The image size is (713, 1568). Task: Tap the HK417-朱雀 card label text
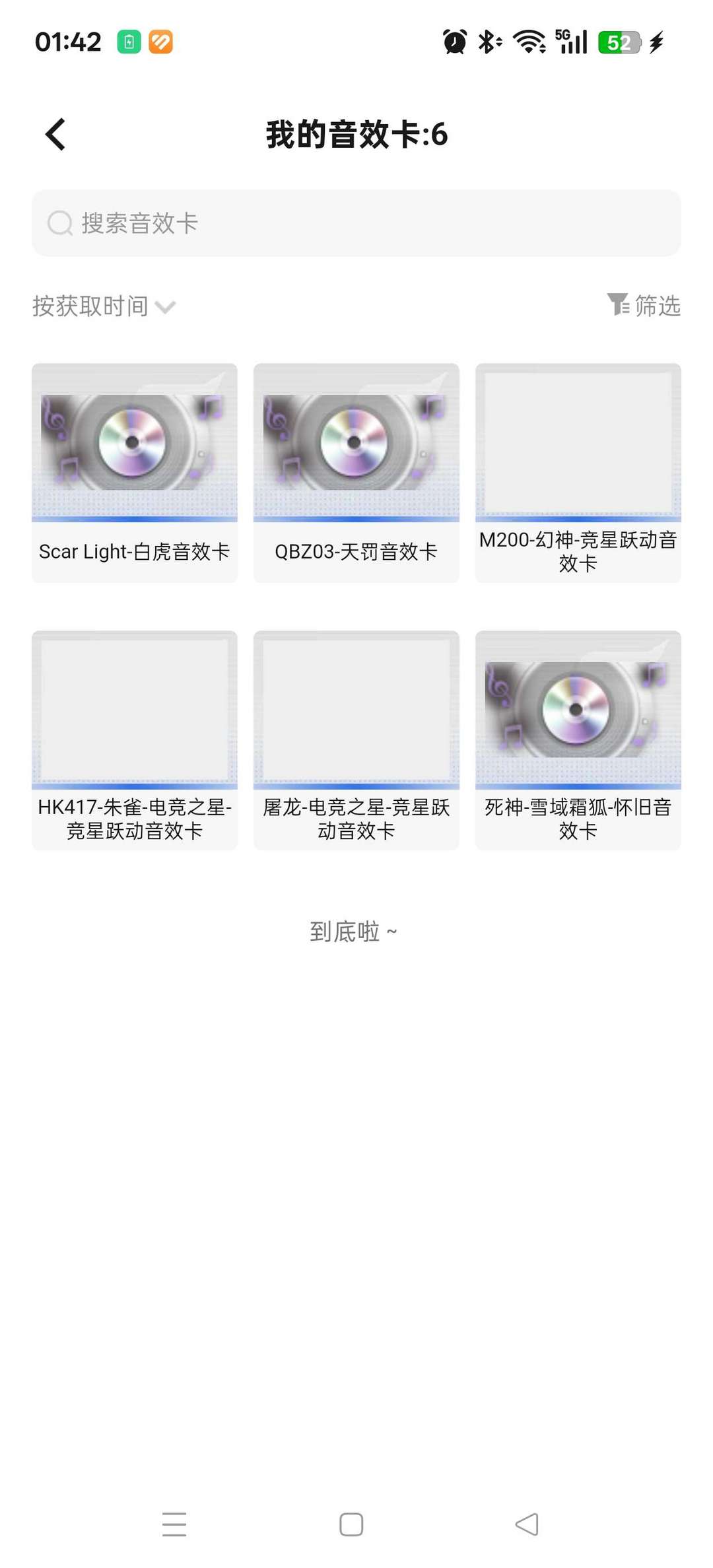click(x=134, y=819)
